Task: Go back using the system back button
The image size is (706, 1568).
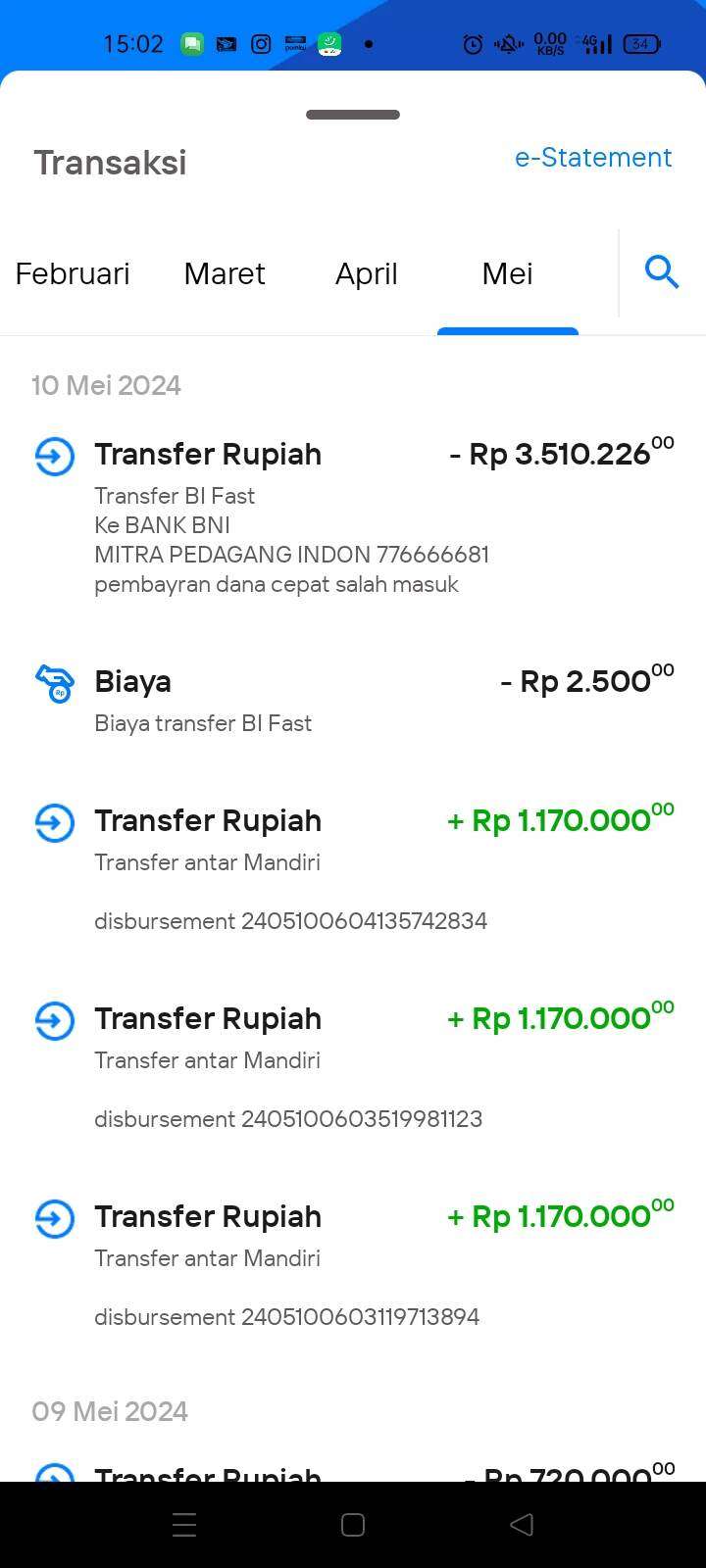Action: pyautogui.click(x=522, y=1525)
